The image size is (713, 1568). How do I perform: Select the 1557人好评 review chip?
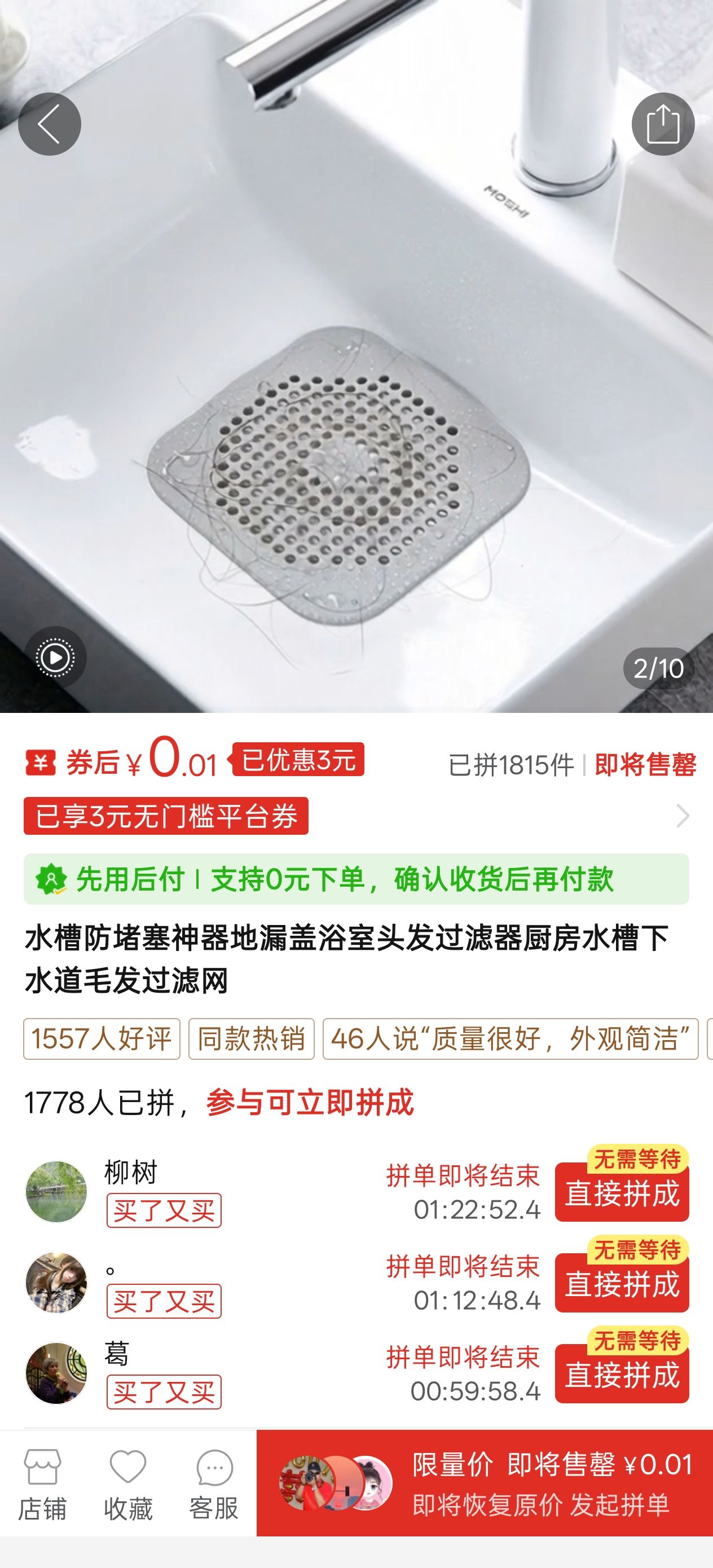click(x=102, y=1039)
